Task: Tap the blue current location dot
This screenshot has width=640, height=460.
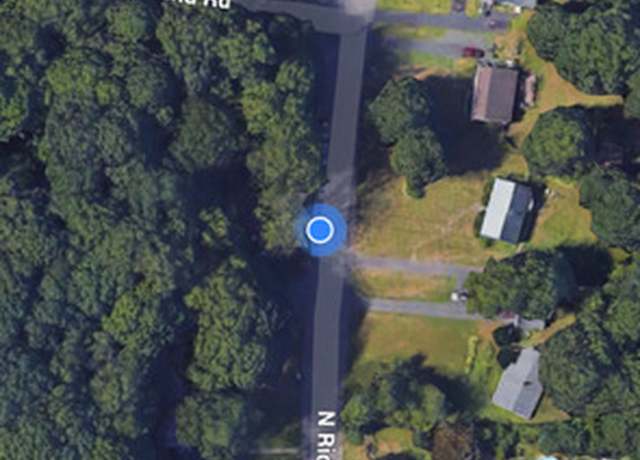Action: pyautogui.click(x=320, y=230)
